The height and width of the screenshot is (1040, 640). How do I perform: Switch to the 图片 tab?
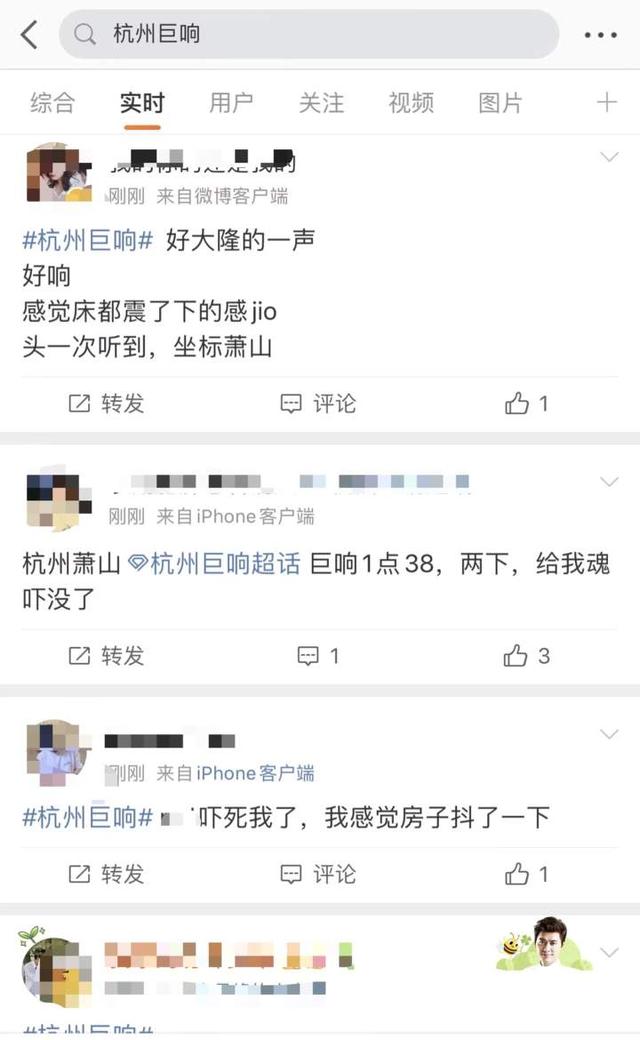coord(500,102)
